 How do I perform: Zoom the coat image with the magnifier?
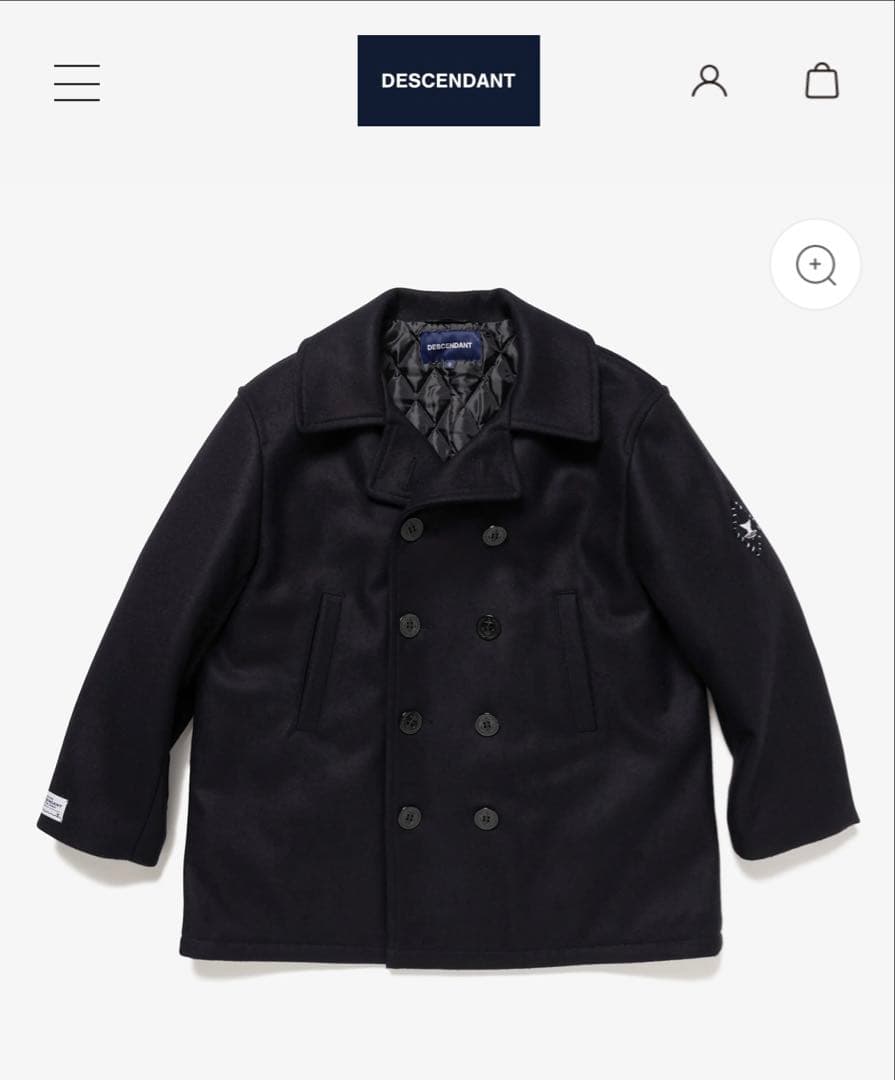pos(814,265)
